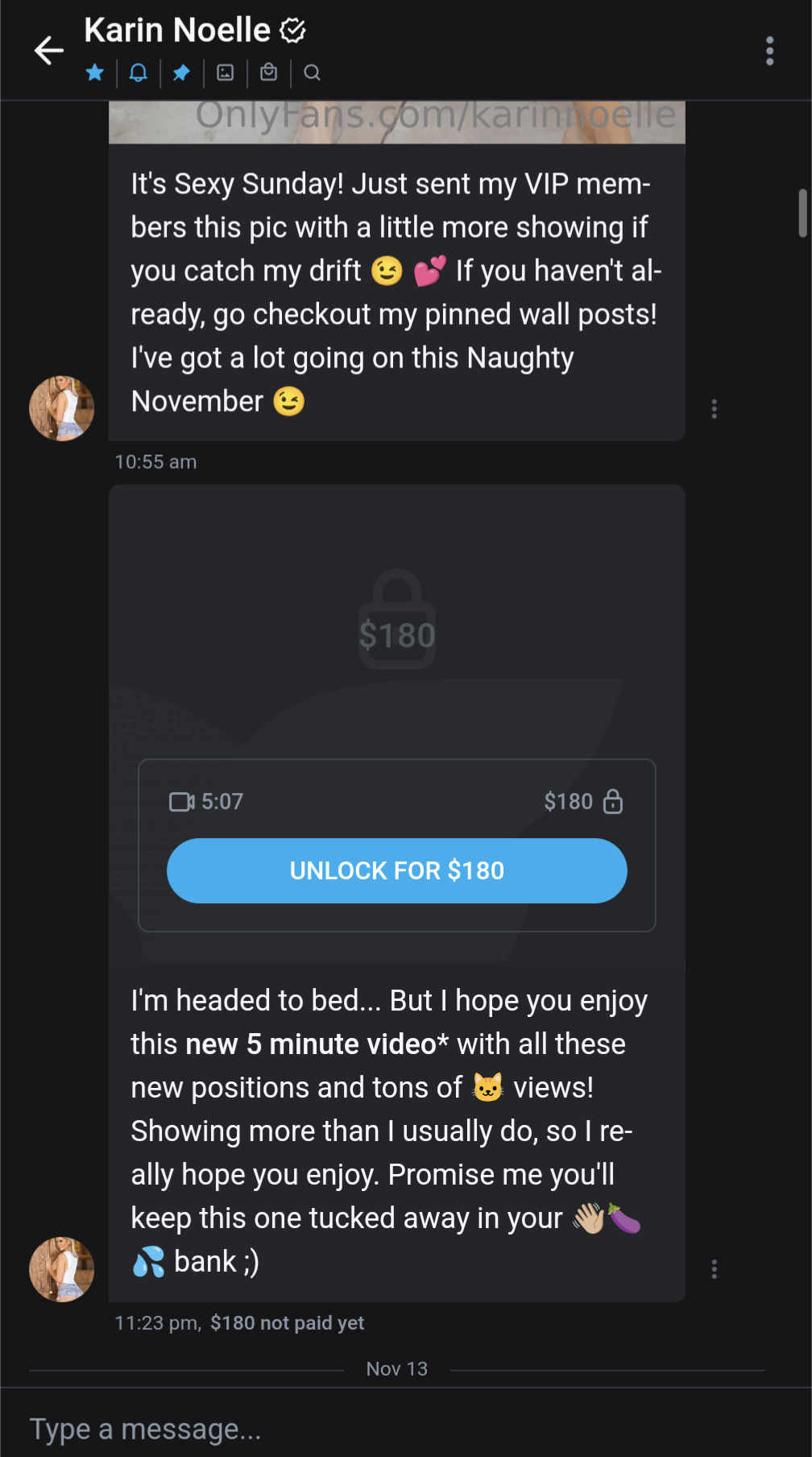Open the locked $180 video preview
The height and width of the screenshot is (1457, 812).
[396, 621]
